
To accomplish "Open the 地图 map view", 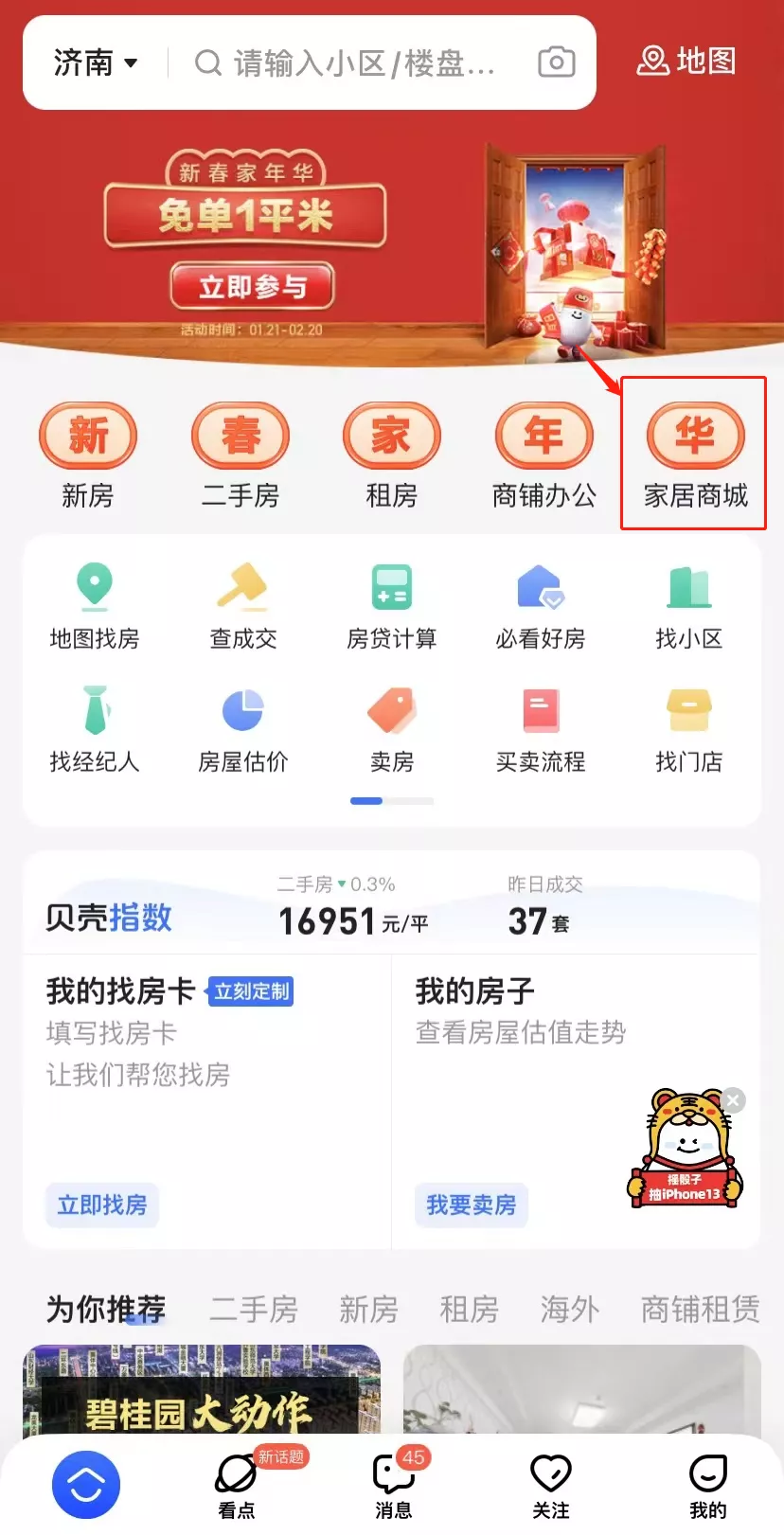I will point(687,62).
